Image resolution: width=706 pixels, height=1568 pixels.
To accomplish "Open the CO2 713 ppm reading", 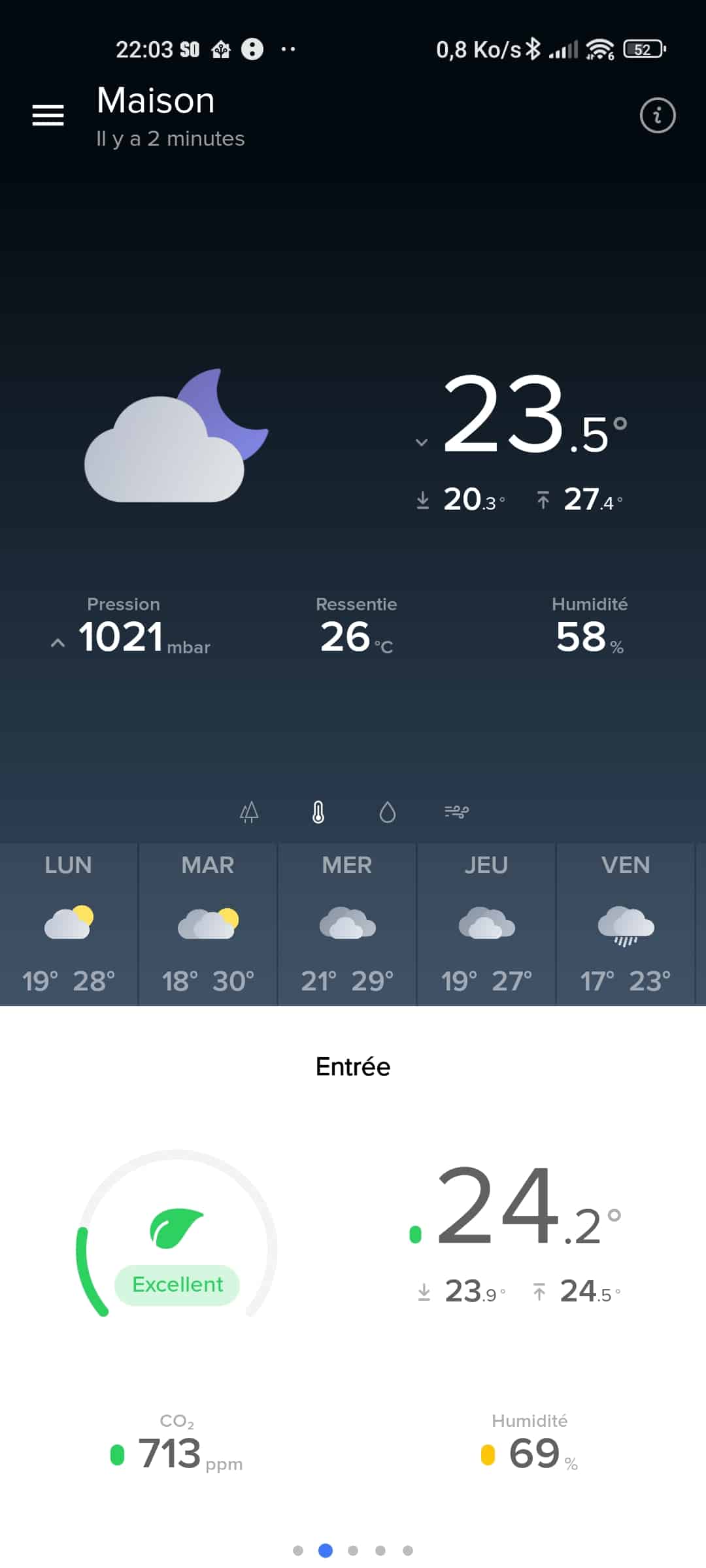I will pyautogui.click(x=176, y=1445).
